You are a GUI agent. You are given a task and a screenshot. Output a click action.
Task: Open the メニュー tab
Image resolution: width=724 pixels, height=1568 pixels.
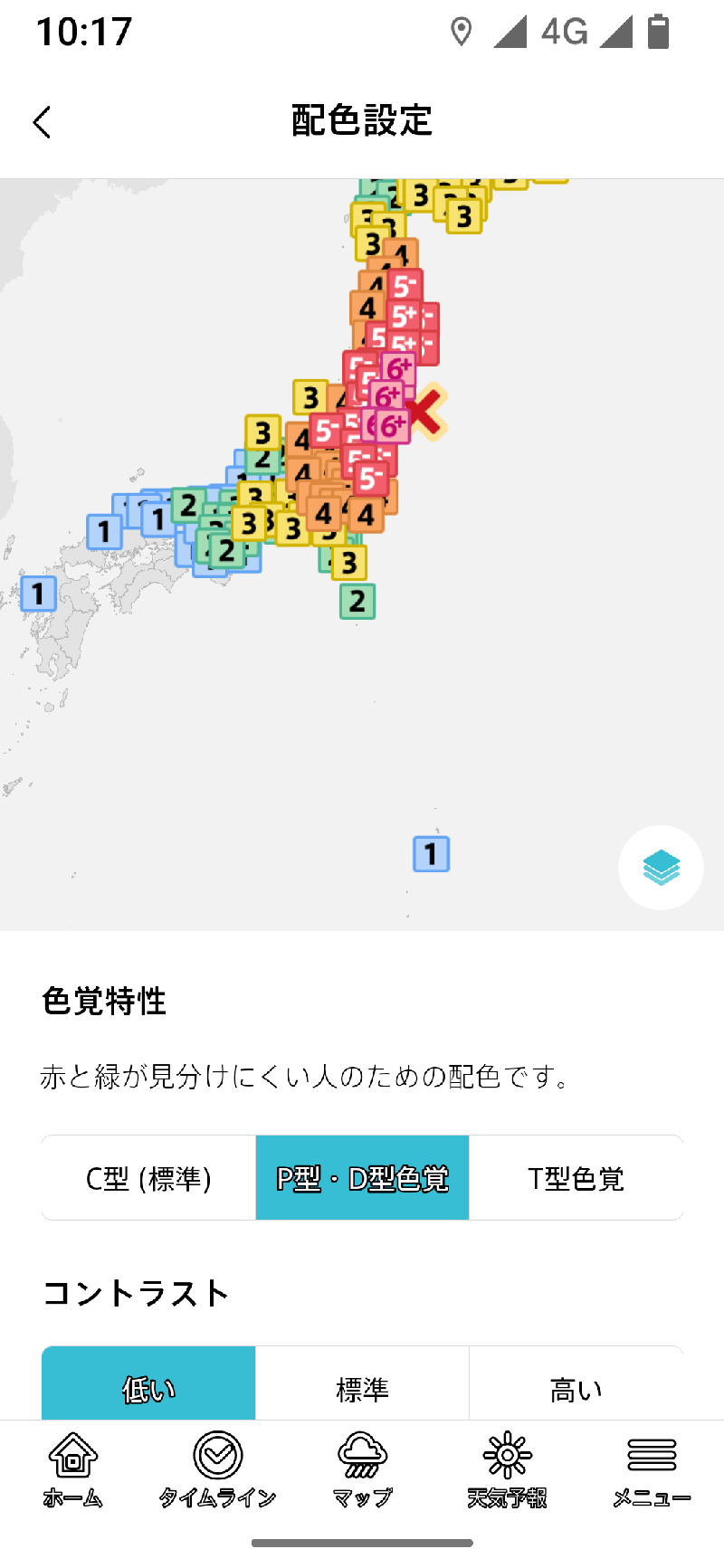(652, 1470)
